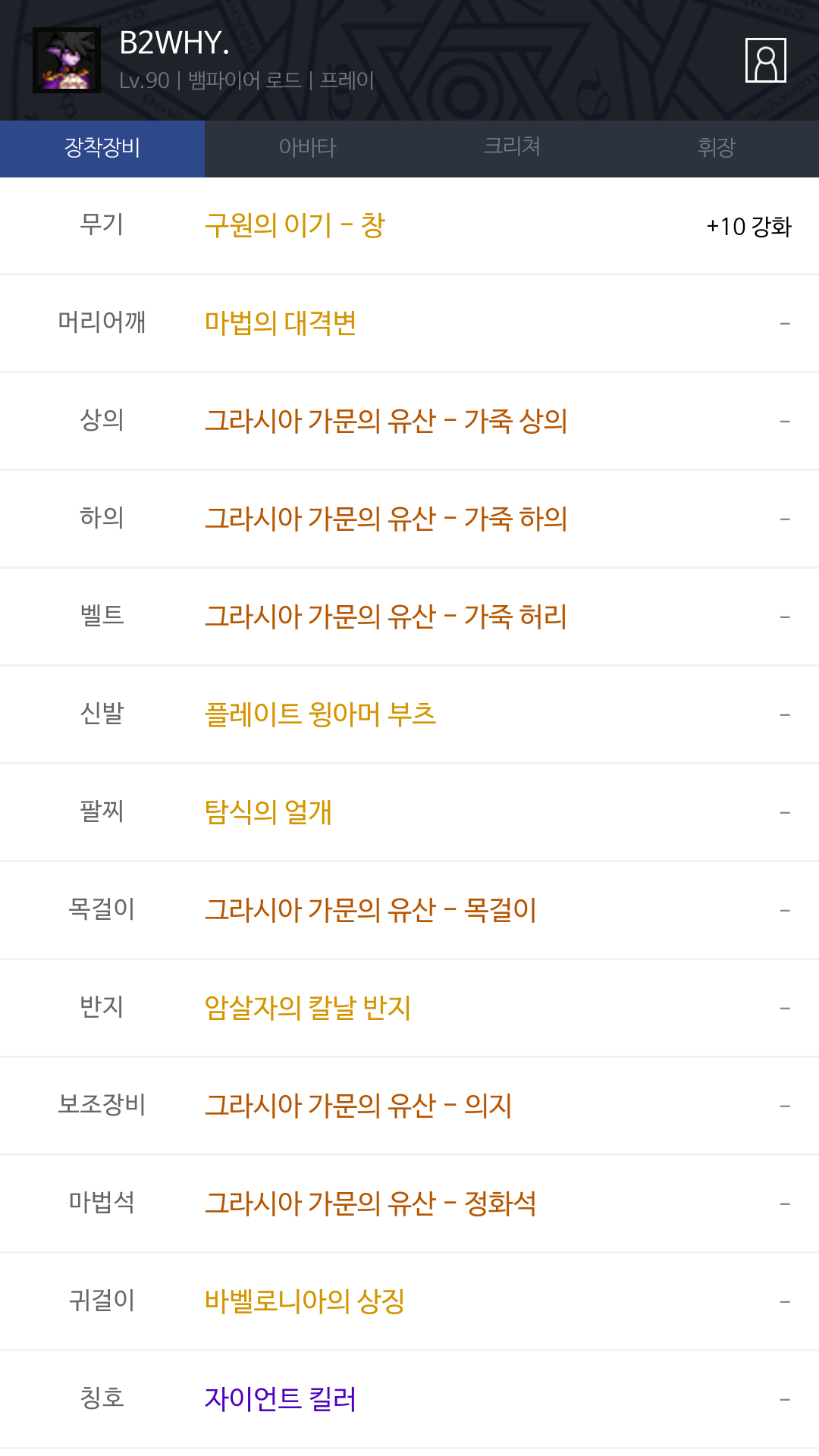Screen dimensions: 819x1456
Task: Switch to the 크리쳐 tab
Action: (512, 149)
